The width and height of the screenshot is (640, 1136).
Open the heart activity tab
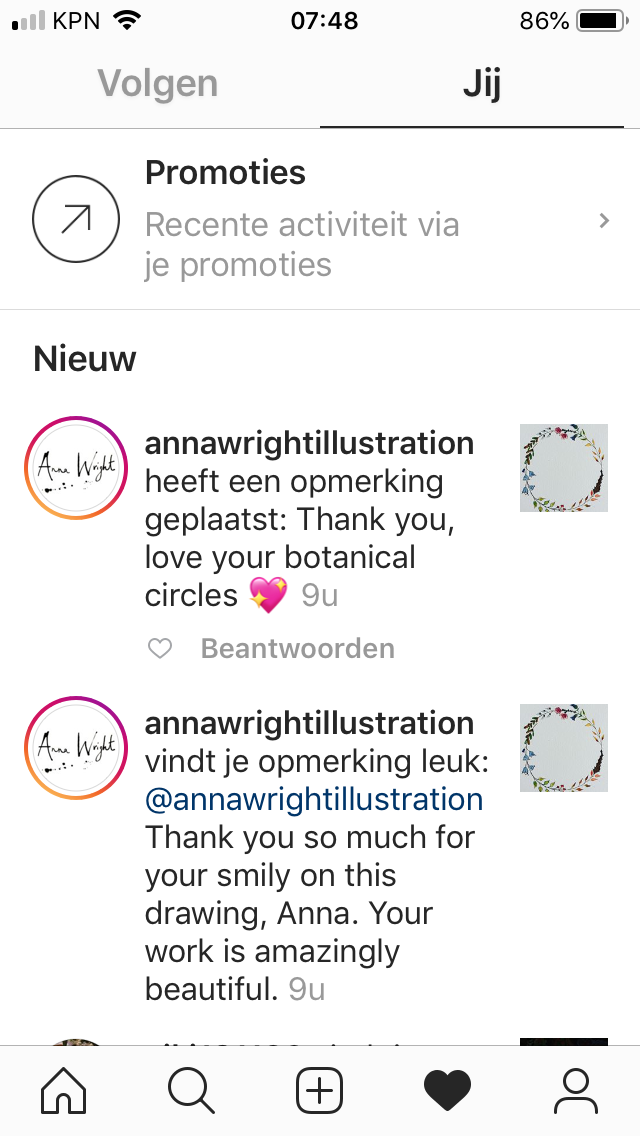[x=447, y=1090]
